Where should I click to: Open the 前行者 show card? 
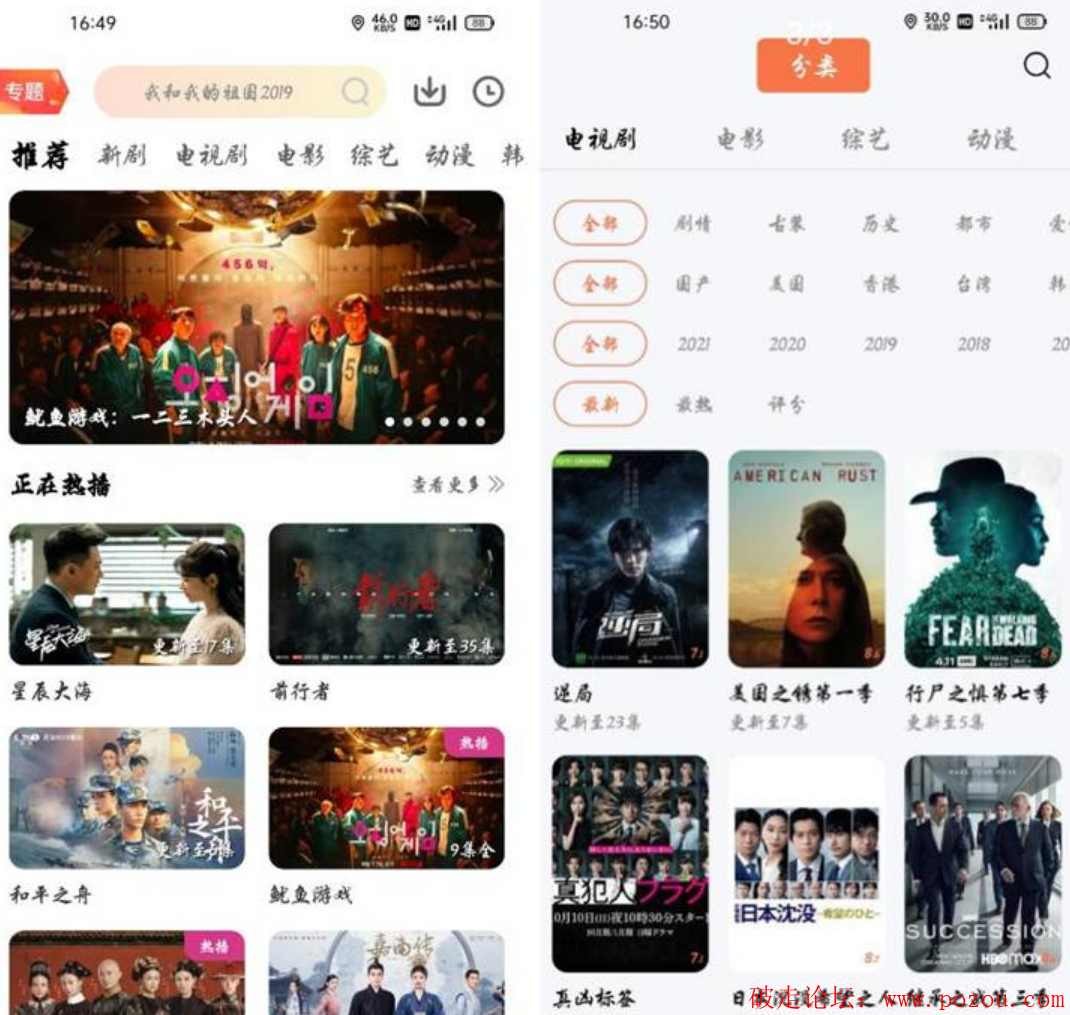(x=386, y=594)
